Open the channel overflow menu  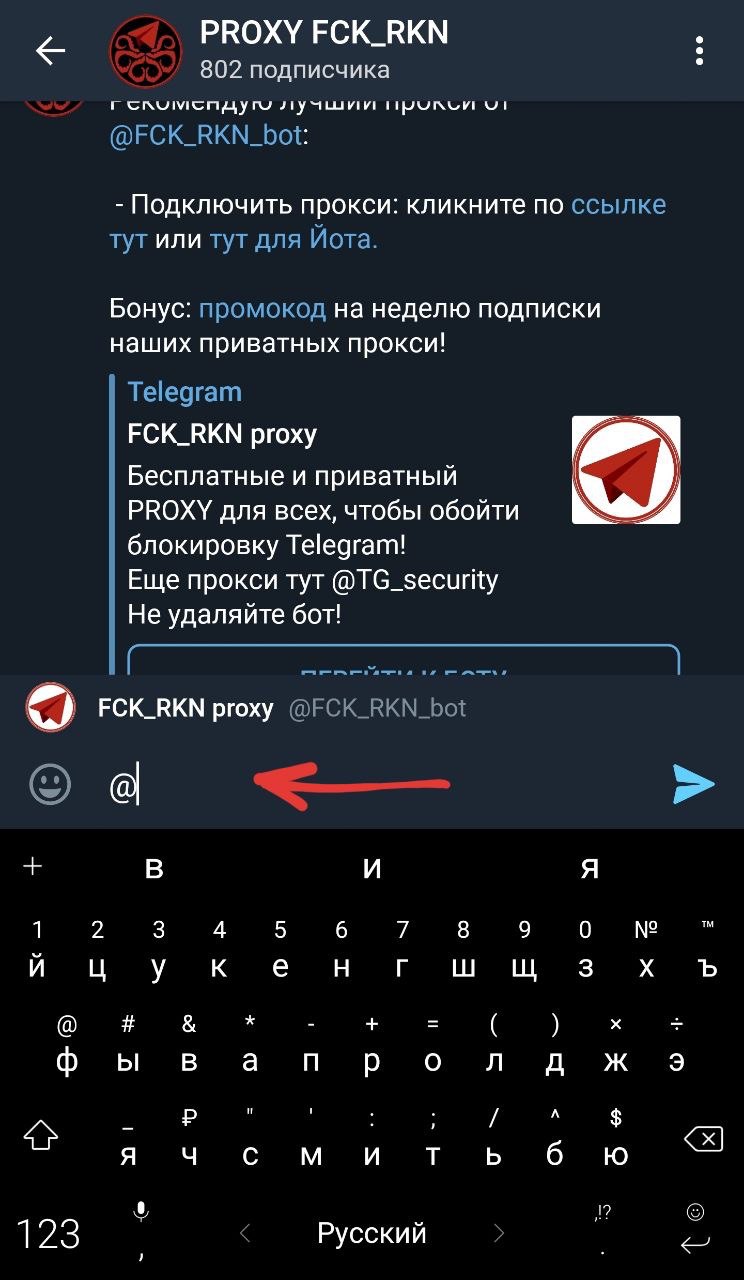[700, 51]
